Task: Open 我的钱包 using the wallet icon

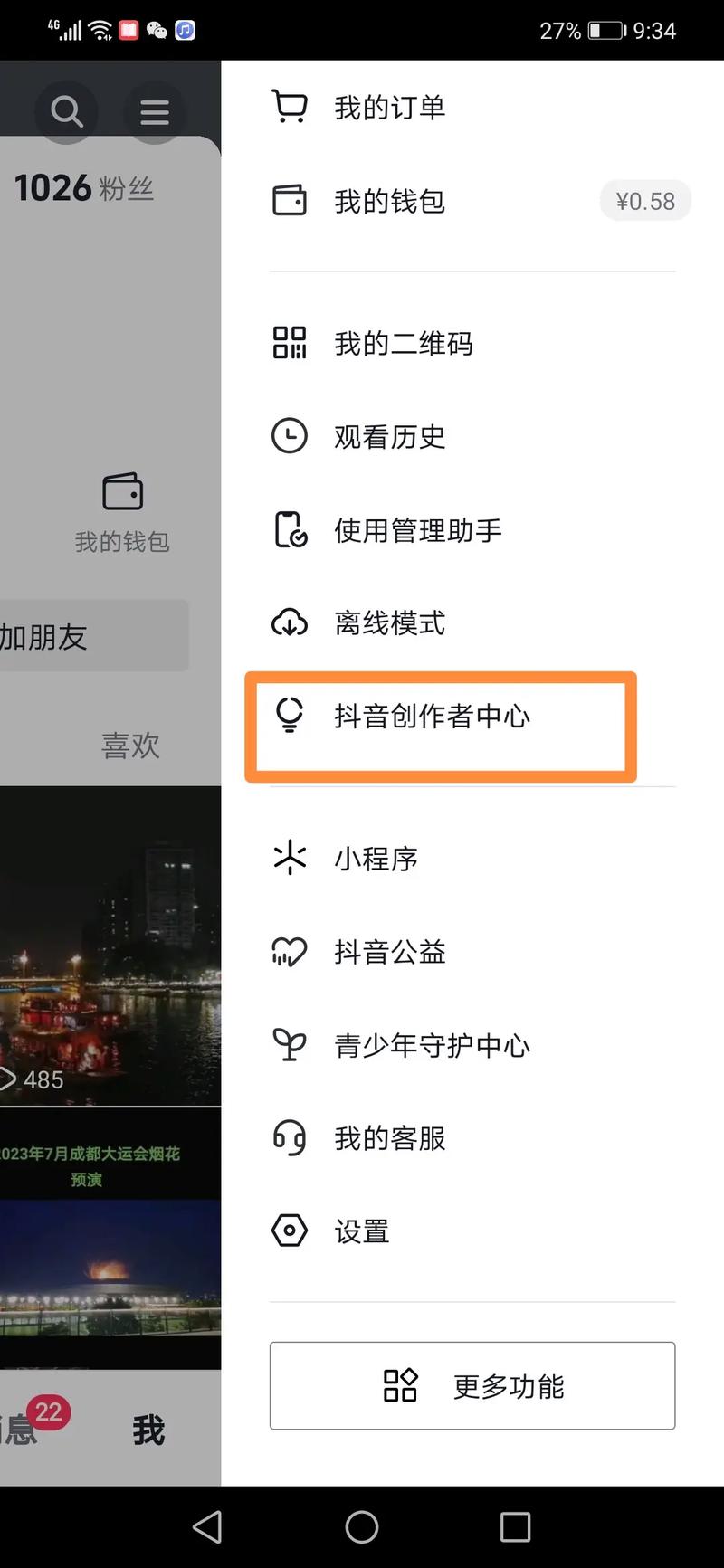Action: pos(289,200)
